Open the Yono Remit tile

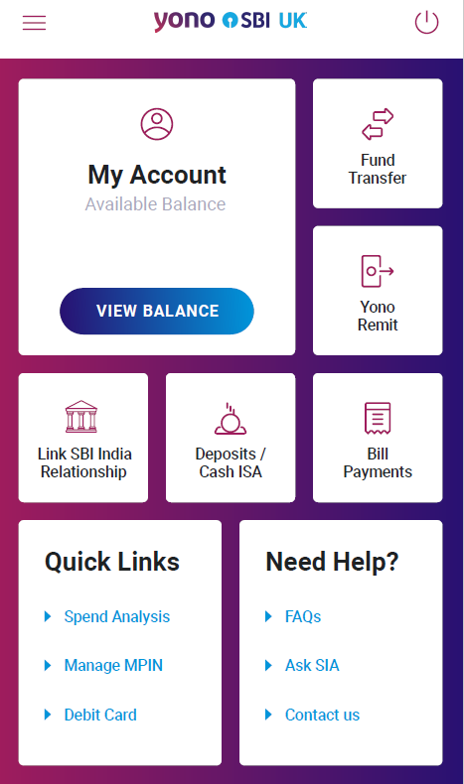coord(378,290)
